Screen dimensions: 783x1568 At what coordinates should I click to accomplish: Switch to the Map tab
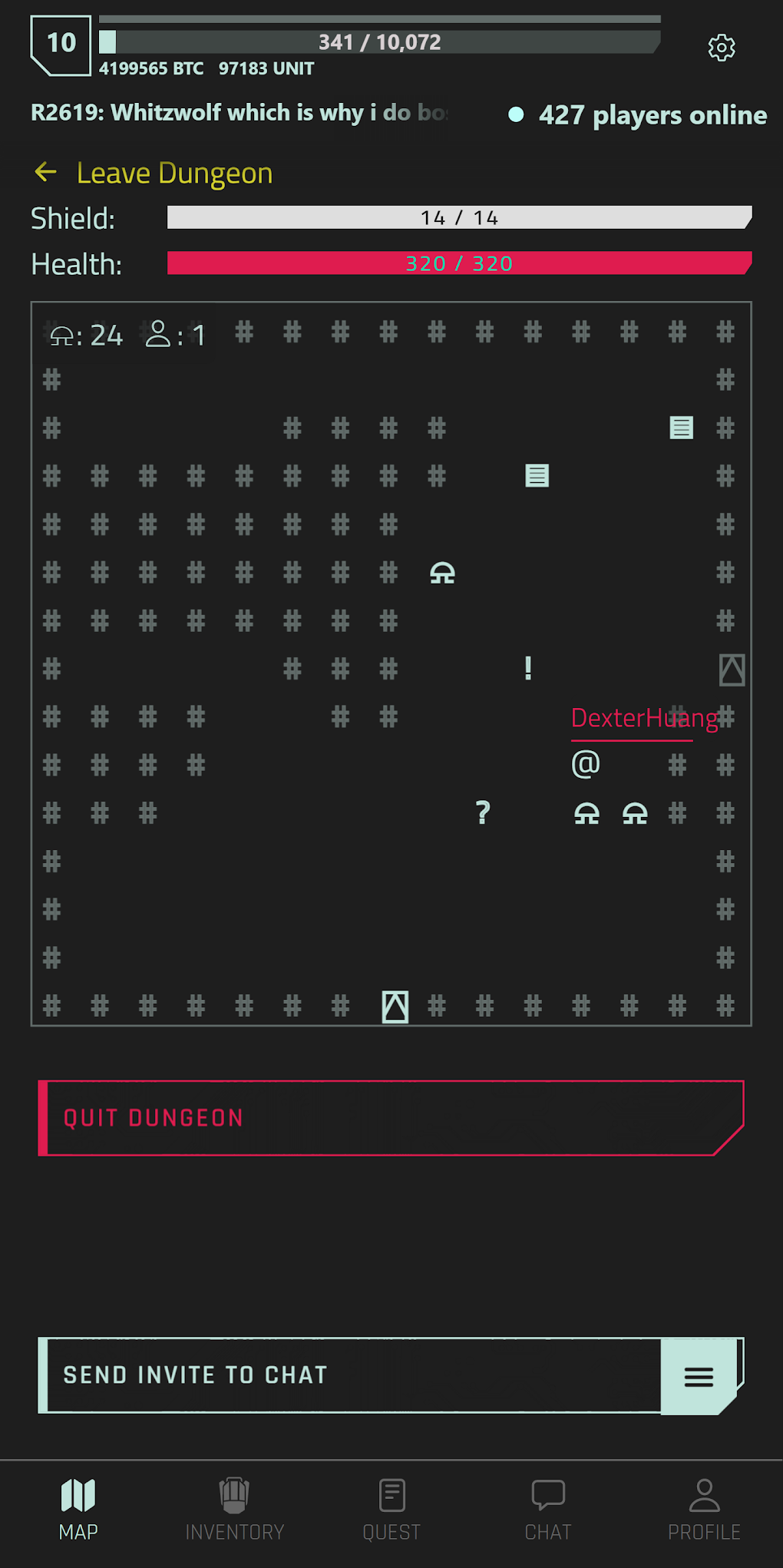click(x=78, y=1510)
